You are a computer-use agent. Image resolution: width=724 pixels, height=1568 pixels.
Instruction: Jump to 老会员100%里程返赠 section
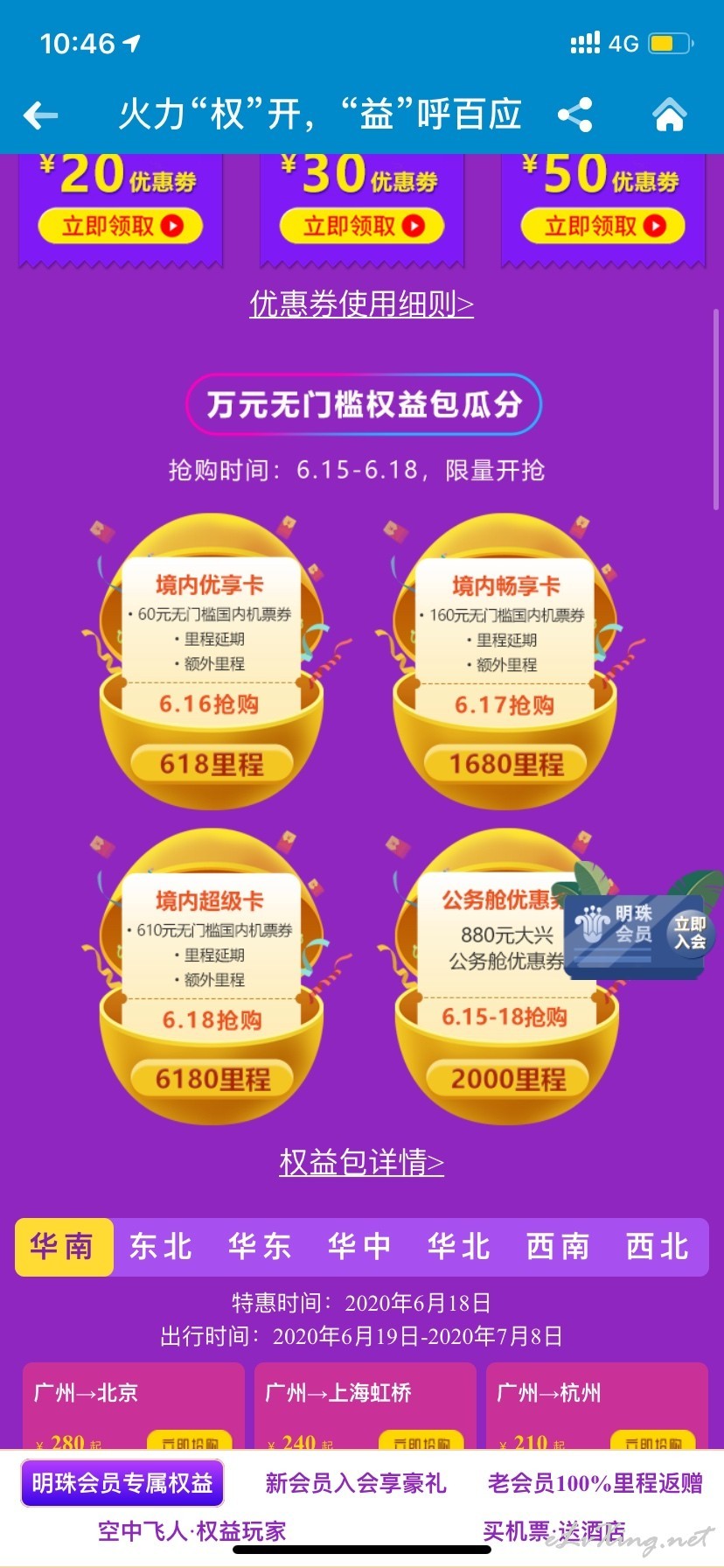[x=595, y=1483]
